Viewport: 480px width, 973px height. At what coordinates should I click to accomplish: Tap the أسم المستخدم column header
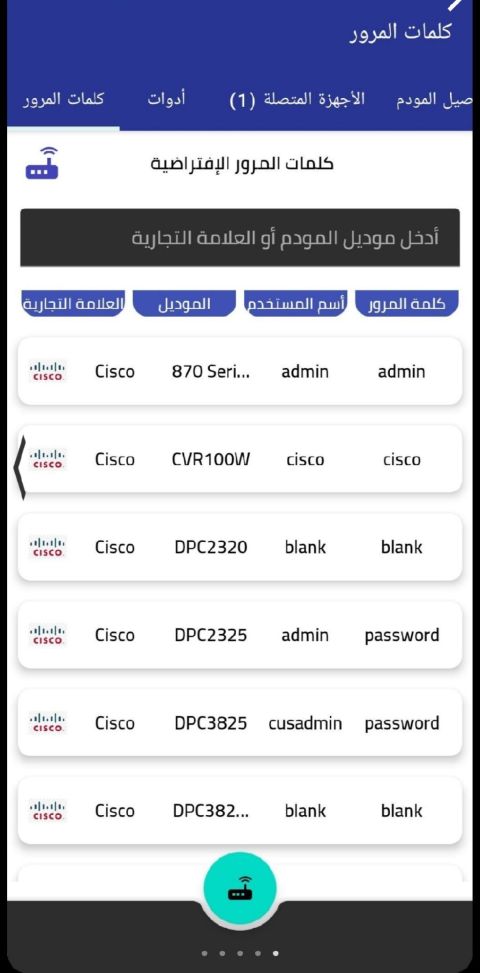296,304
